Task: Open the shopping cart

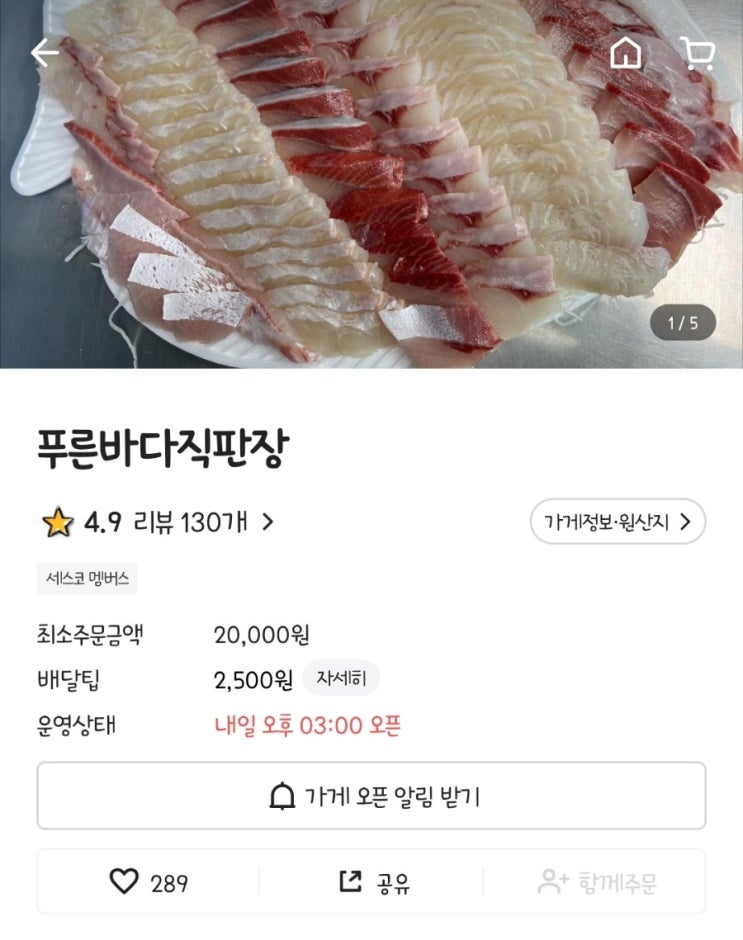Action: pos(696,53)
